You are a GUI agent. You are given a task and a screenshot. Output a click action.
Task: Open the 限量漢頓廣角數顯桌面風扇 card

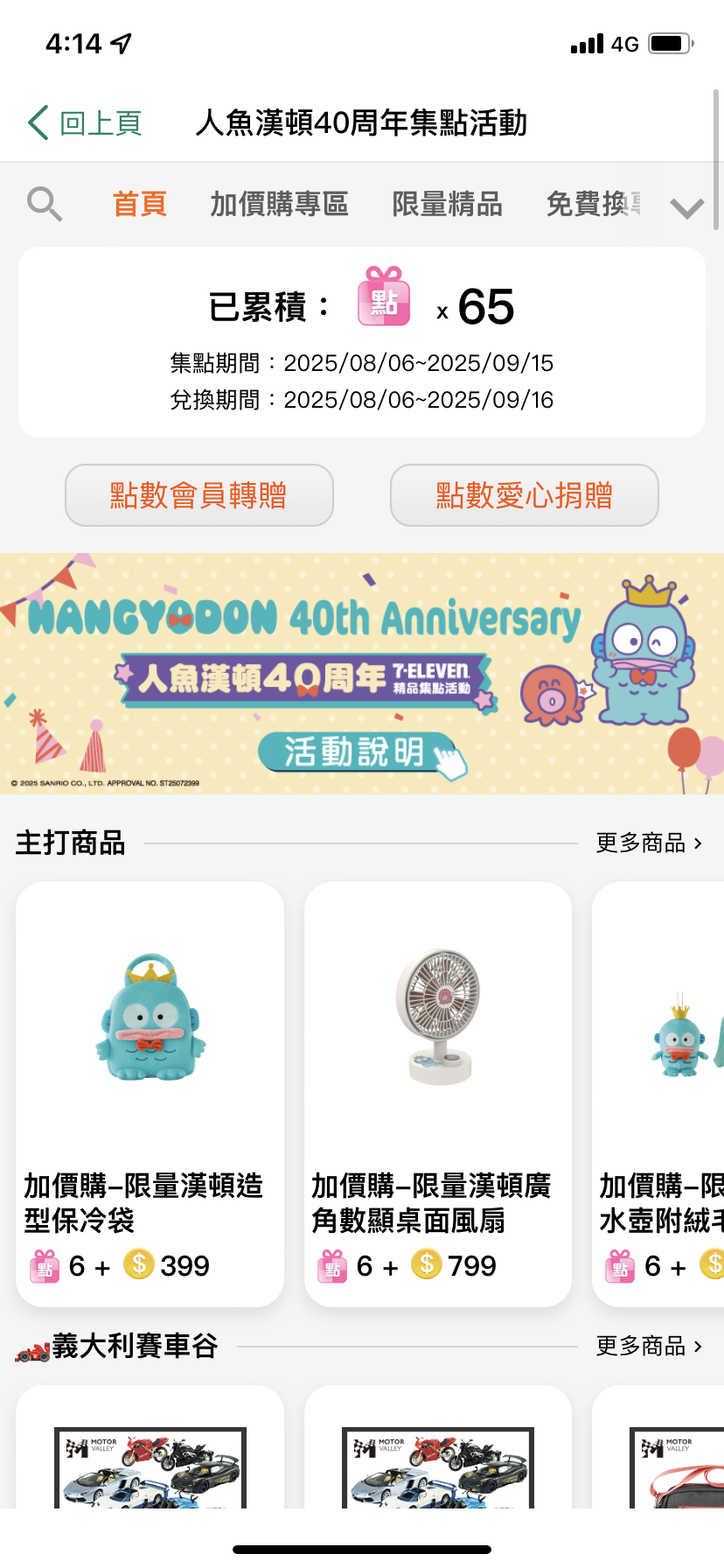coord(437,1094)
